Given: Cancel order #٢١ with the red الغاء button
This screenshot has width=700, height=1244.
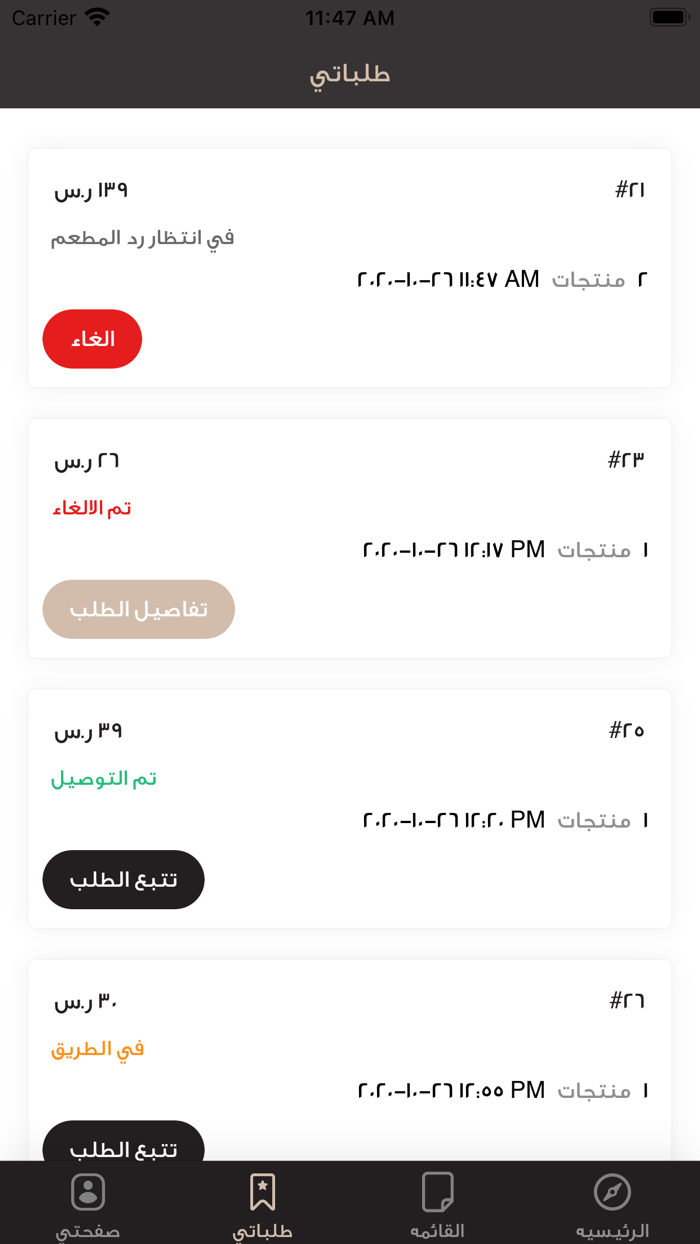Looking at the screenshot, I should [92, 339].
